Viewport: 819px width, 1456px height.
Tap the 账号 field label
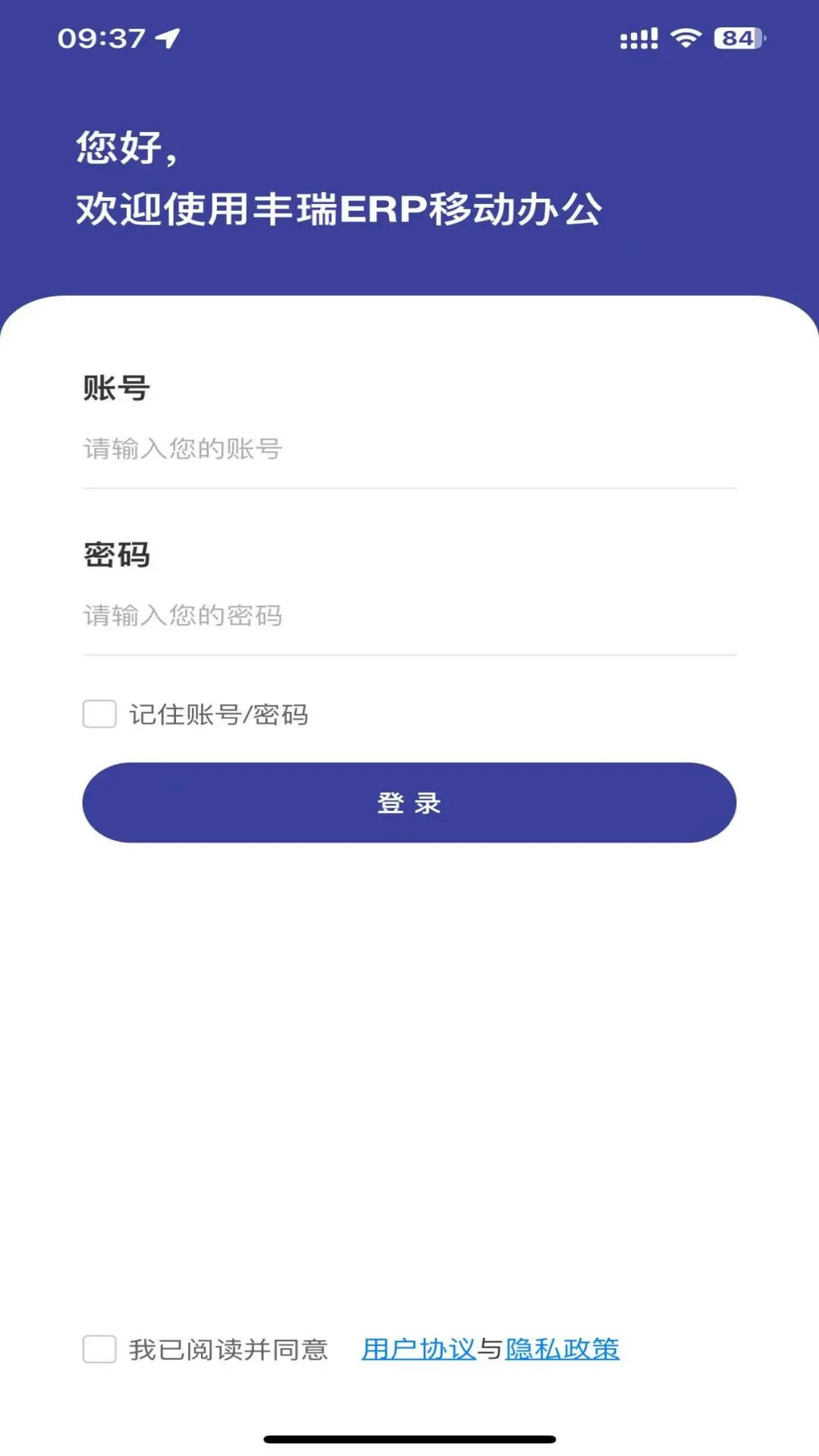117,387
